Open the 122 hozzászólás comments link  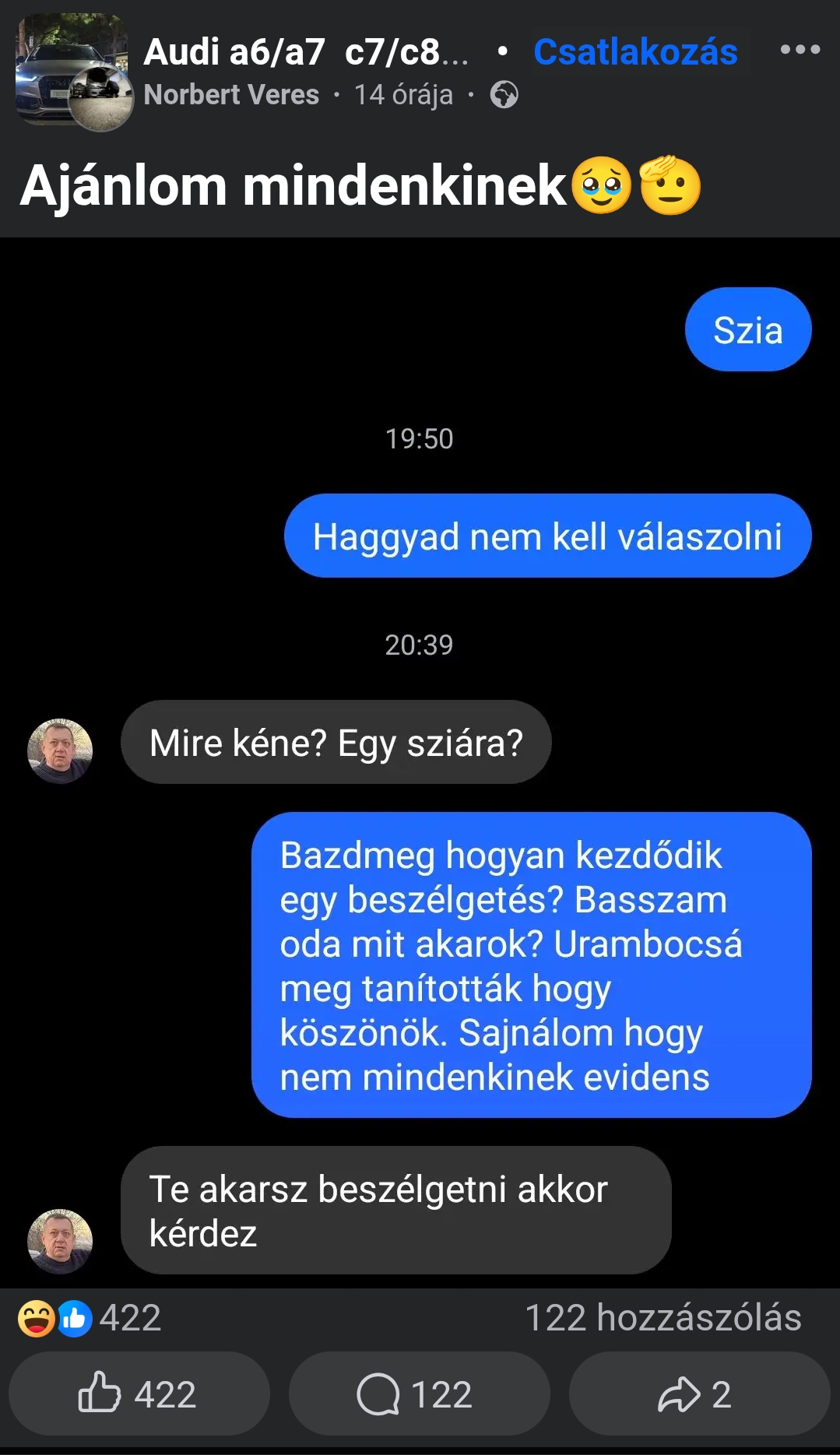[663, 1318]
